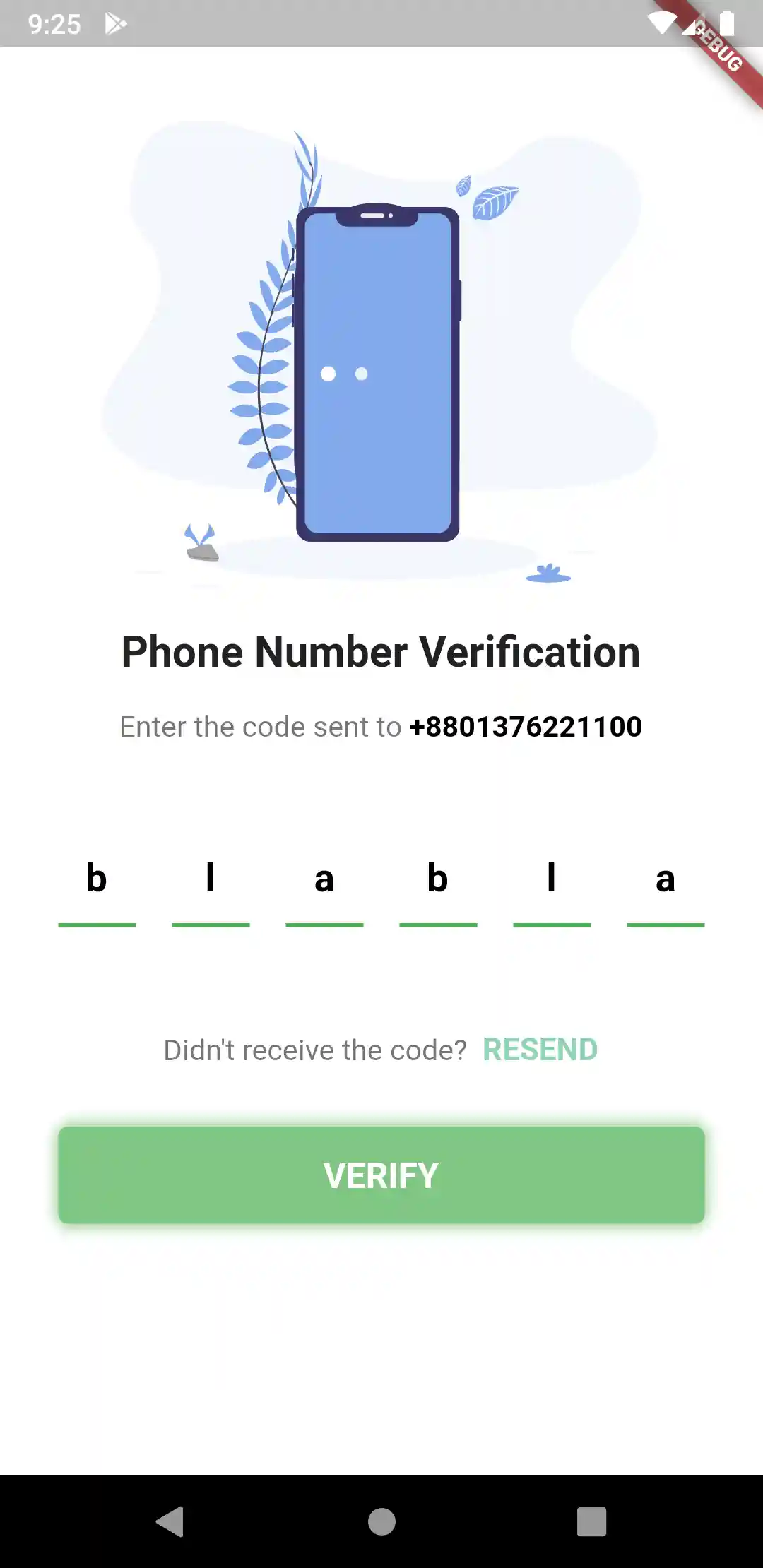Select the first code digit field
The width and height of the screenshot is (763, 1568).
point(97,883)
